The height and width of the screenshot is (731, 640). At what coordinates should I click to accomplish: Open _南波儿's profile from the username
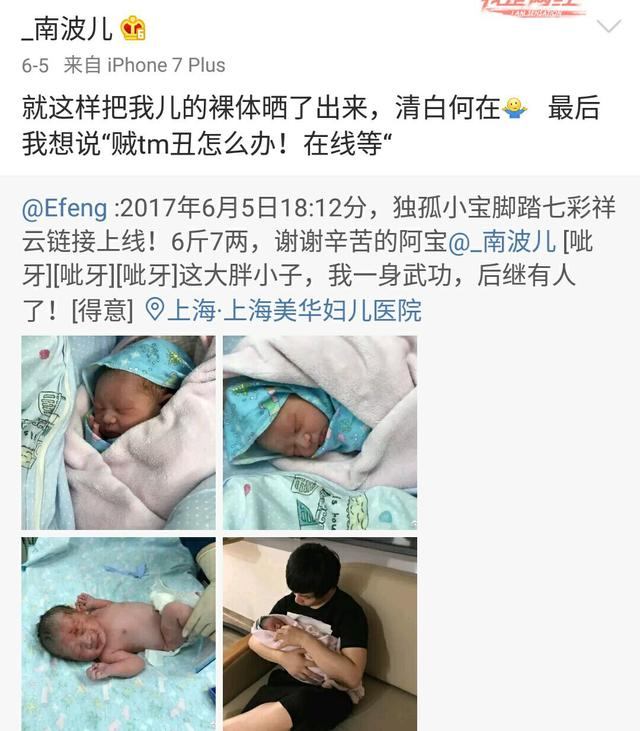pos(68,28)
